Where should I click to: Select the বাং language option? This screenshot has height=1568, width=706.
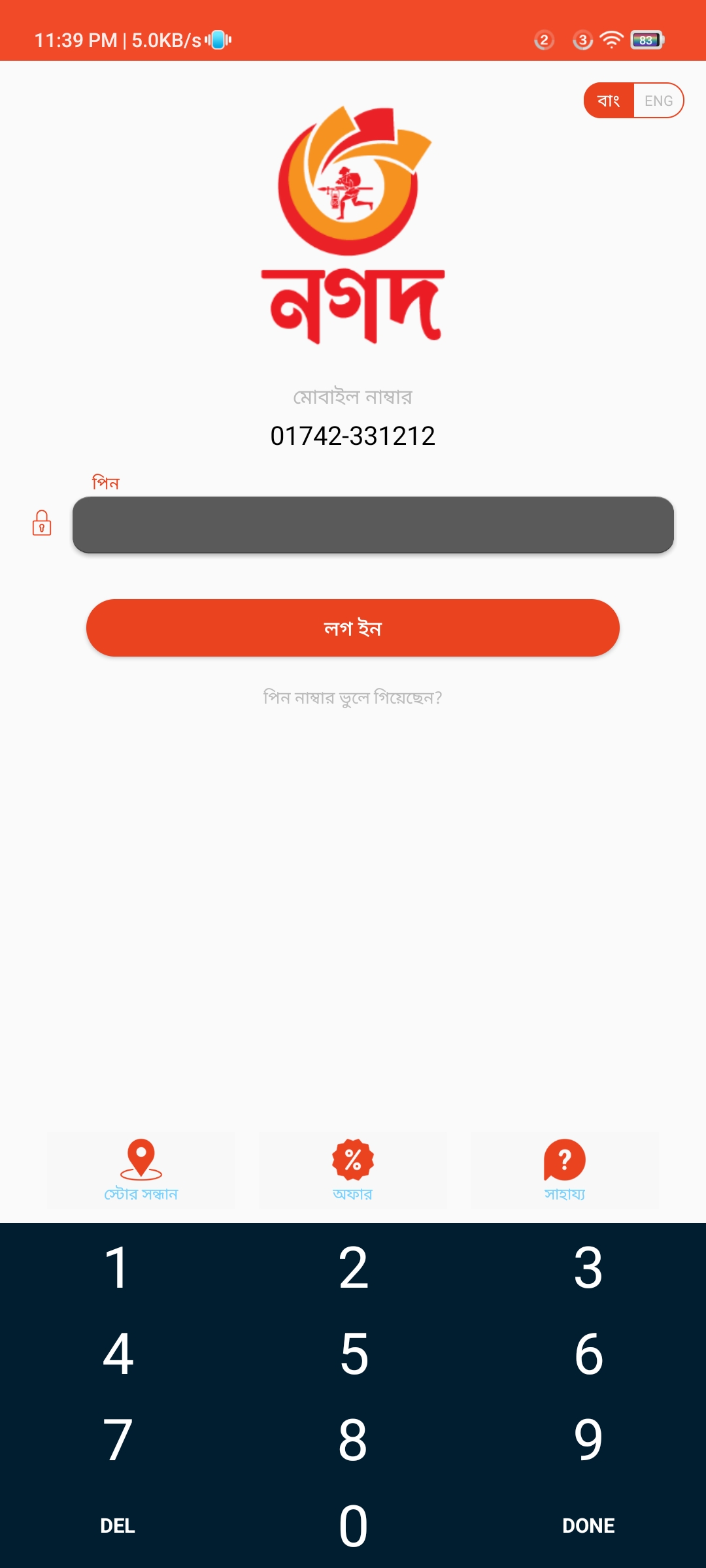609,101
